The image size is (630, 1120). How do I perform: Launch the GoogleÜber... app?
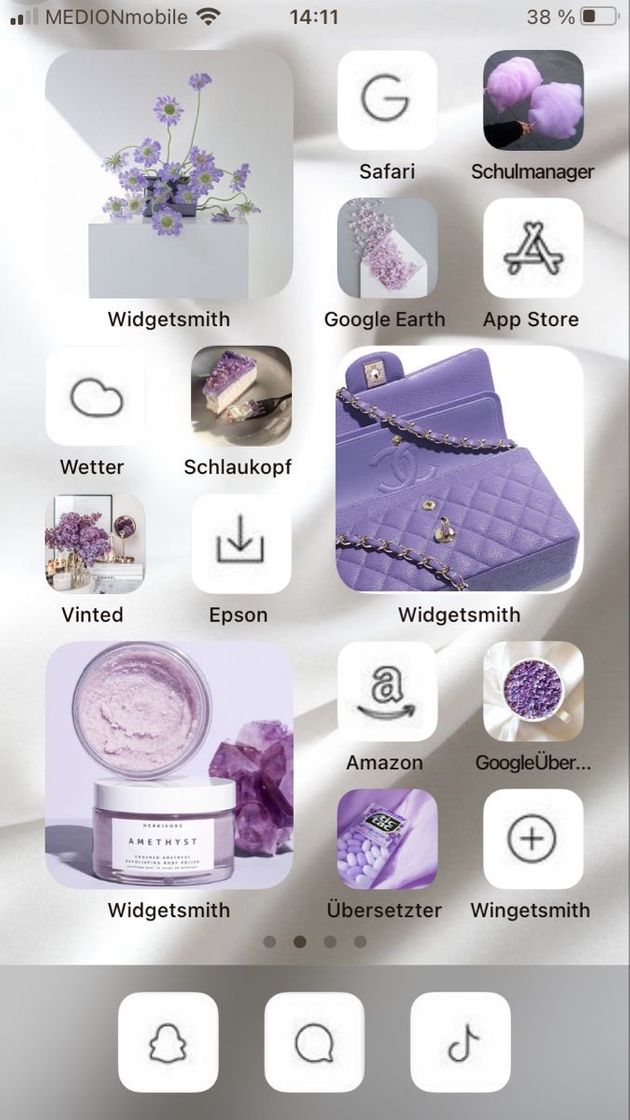(x=533, y=691)
